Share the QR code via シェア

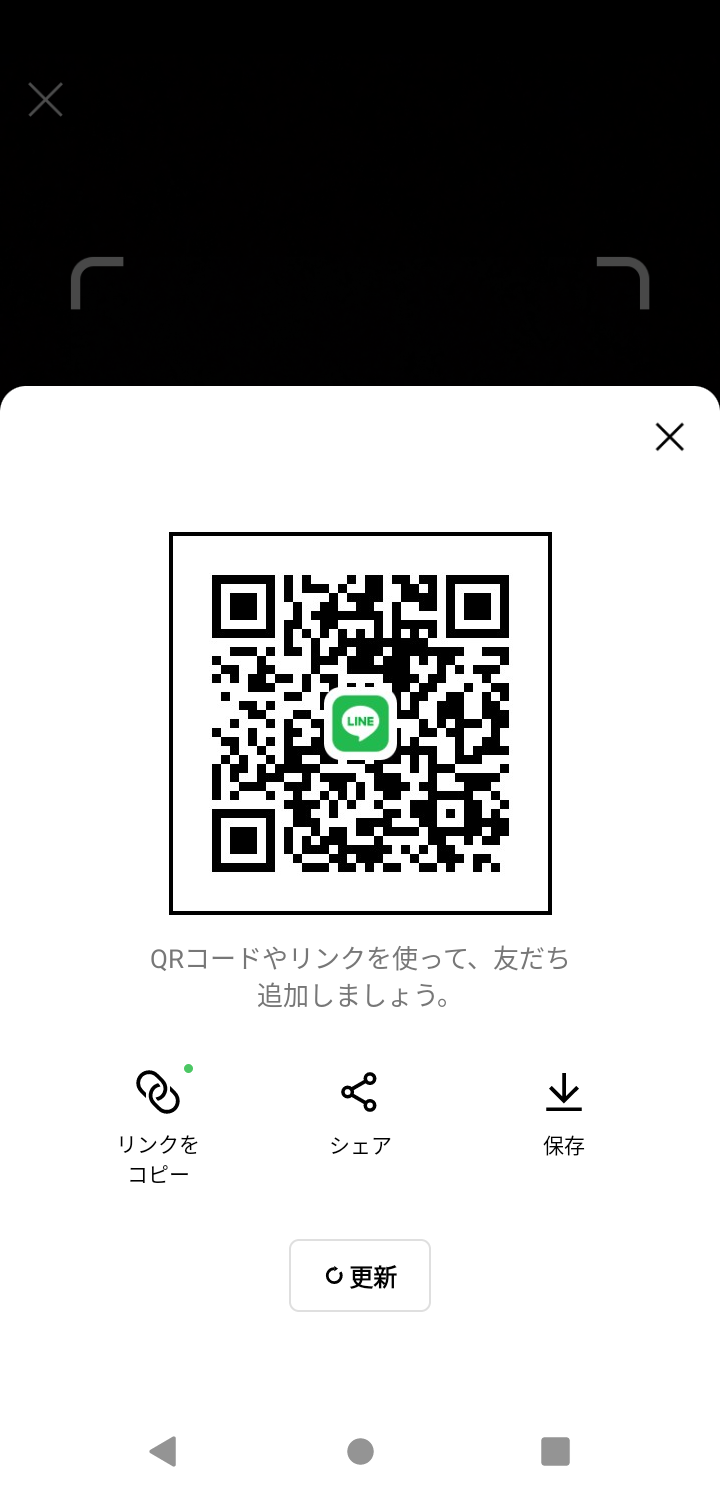(x=360, y=1112)
